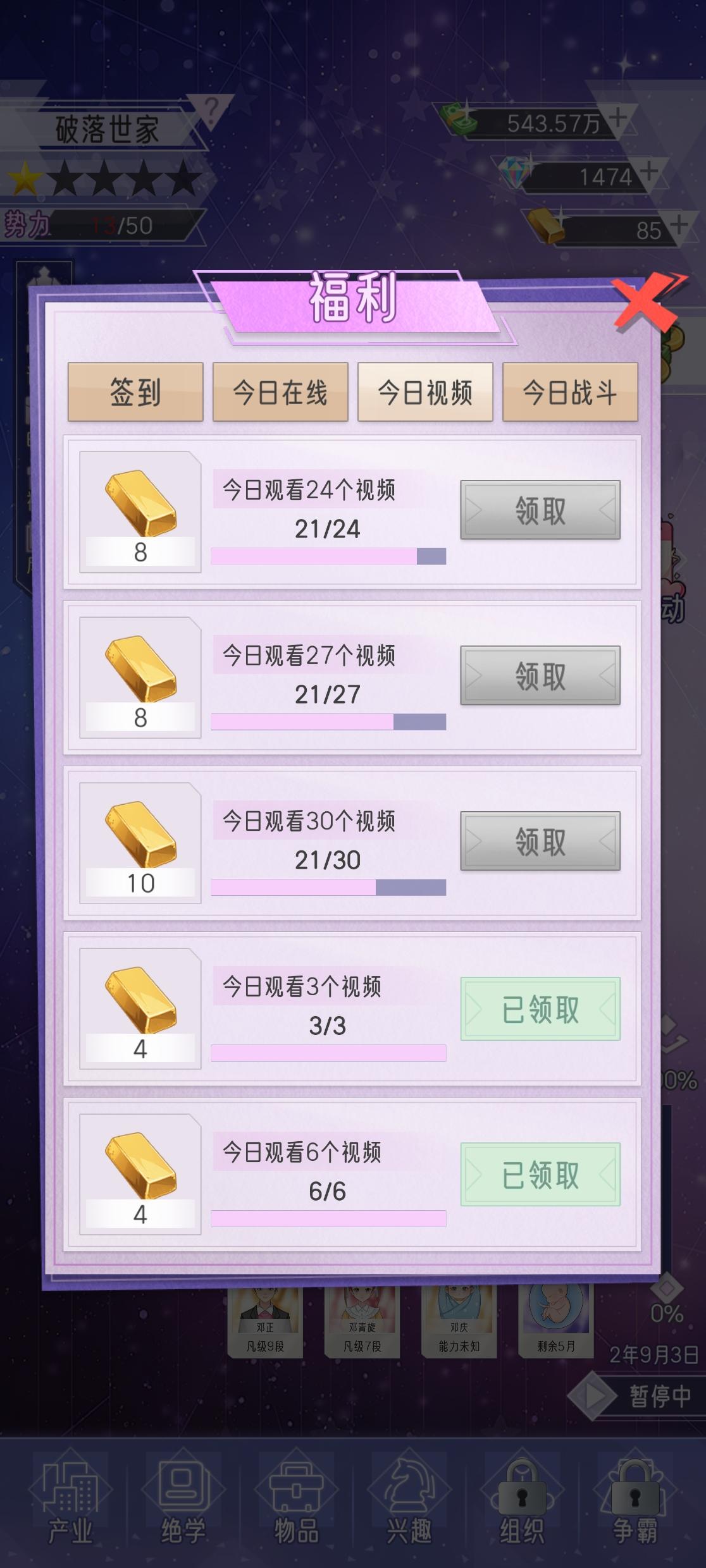Image resolution: width=706 pixels, height=1568 pixels.
Task: Select the 今日视频 tab
Action: click(425, 392)
